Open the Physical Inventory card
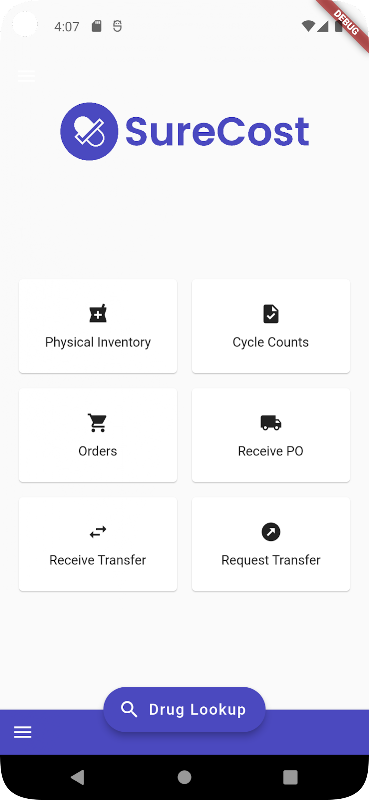Screen dimensions: 369x800 (x=98, y=326)
